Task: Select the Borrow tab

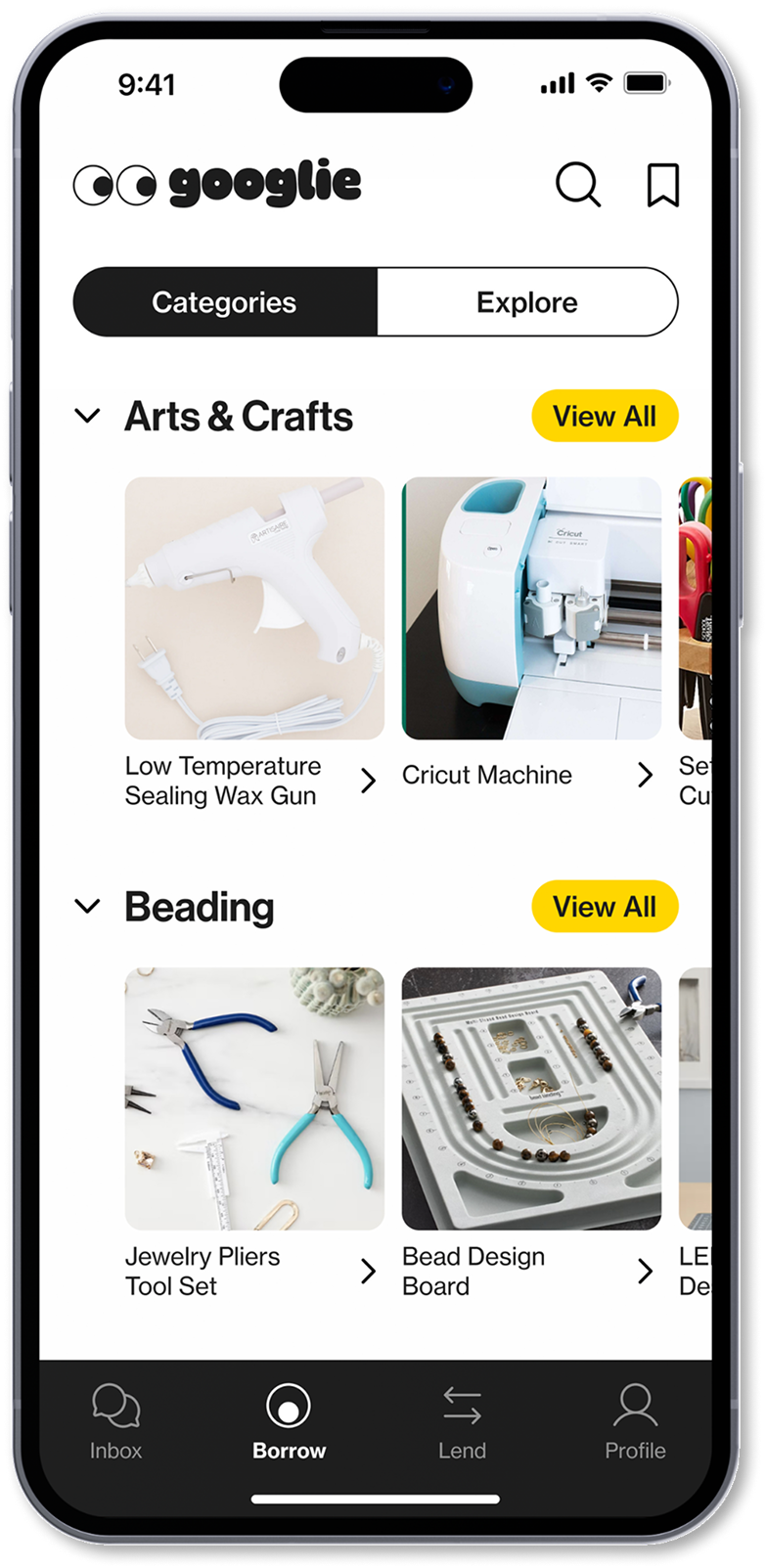Action: click(289, 1422)
